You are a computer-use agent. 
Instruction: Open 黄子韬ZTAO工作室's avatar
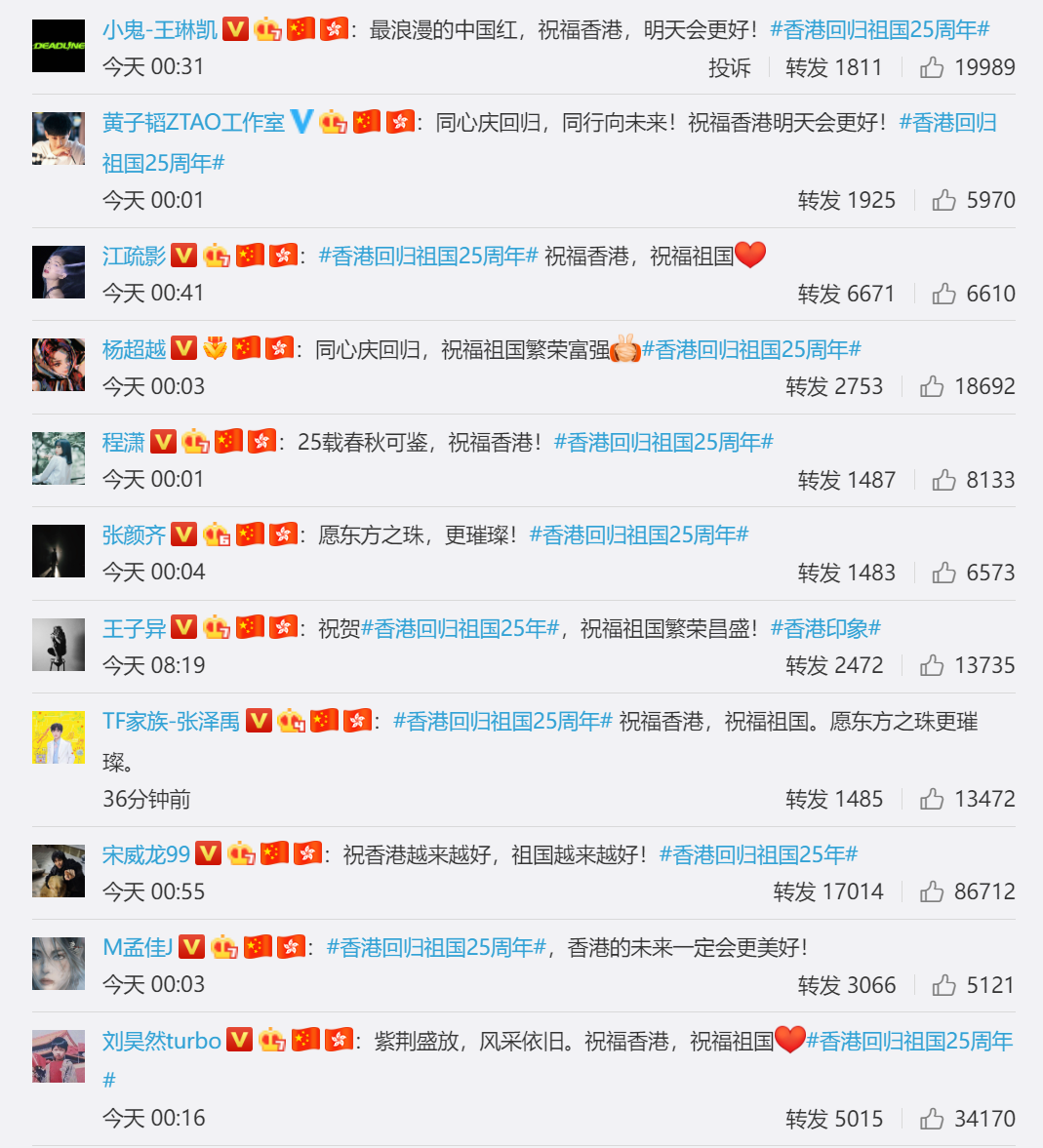click(59, 138)
